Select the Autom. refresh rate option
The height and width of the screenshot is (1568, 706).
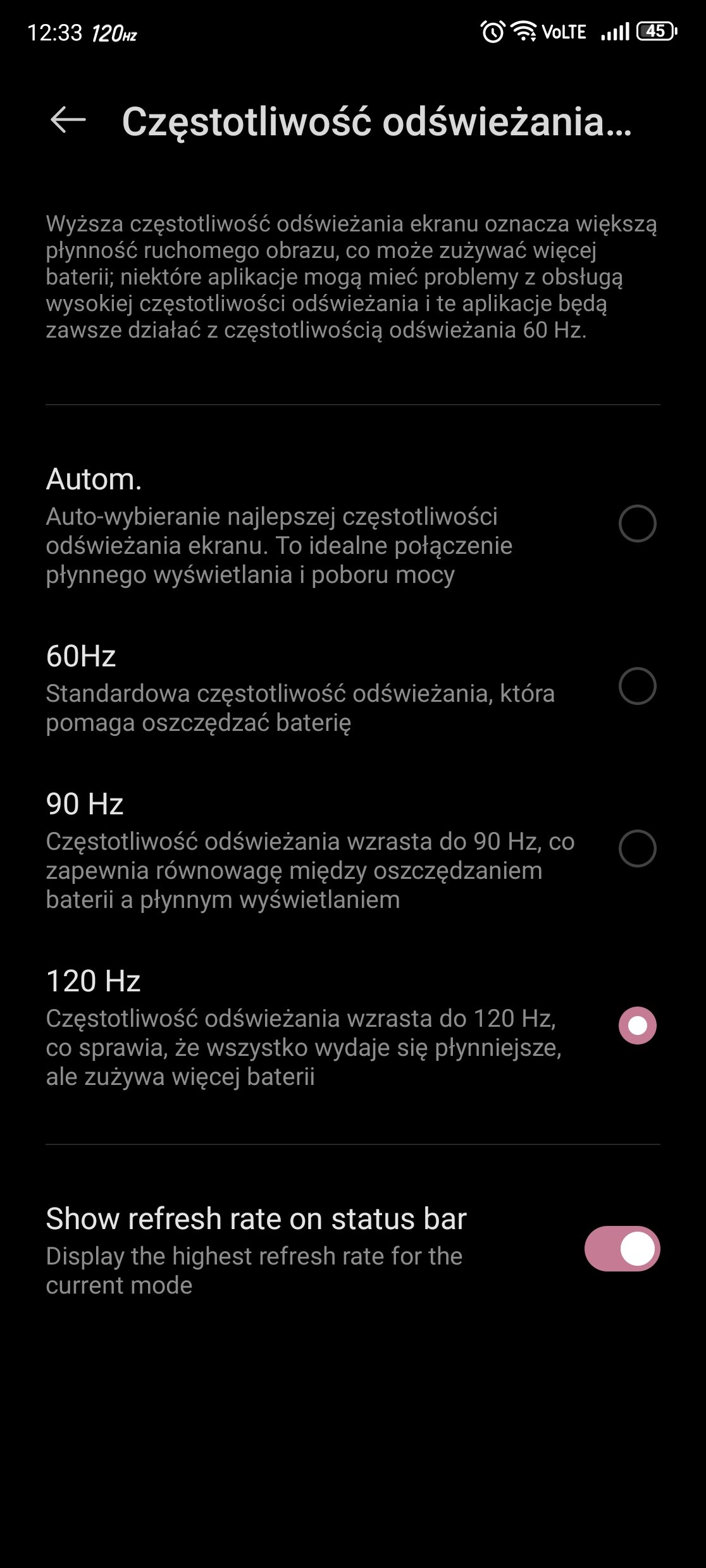pyautogui.click(x=353, y=525)
